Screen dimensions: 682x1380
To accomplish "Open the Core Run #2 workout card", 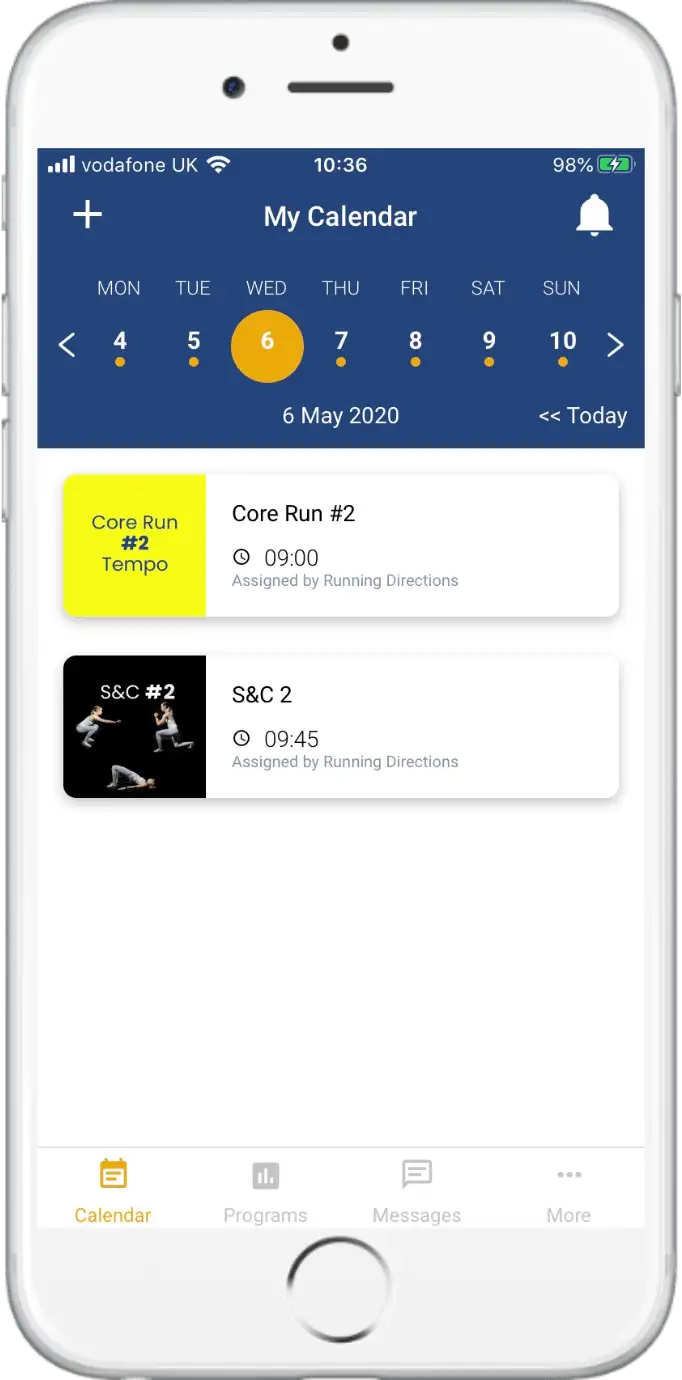I will coord(341,545).
